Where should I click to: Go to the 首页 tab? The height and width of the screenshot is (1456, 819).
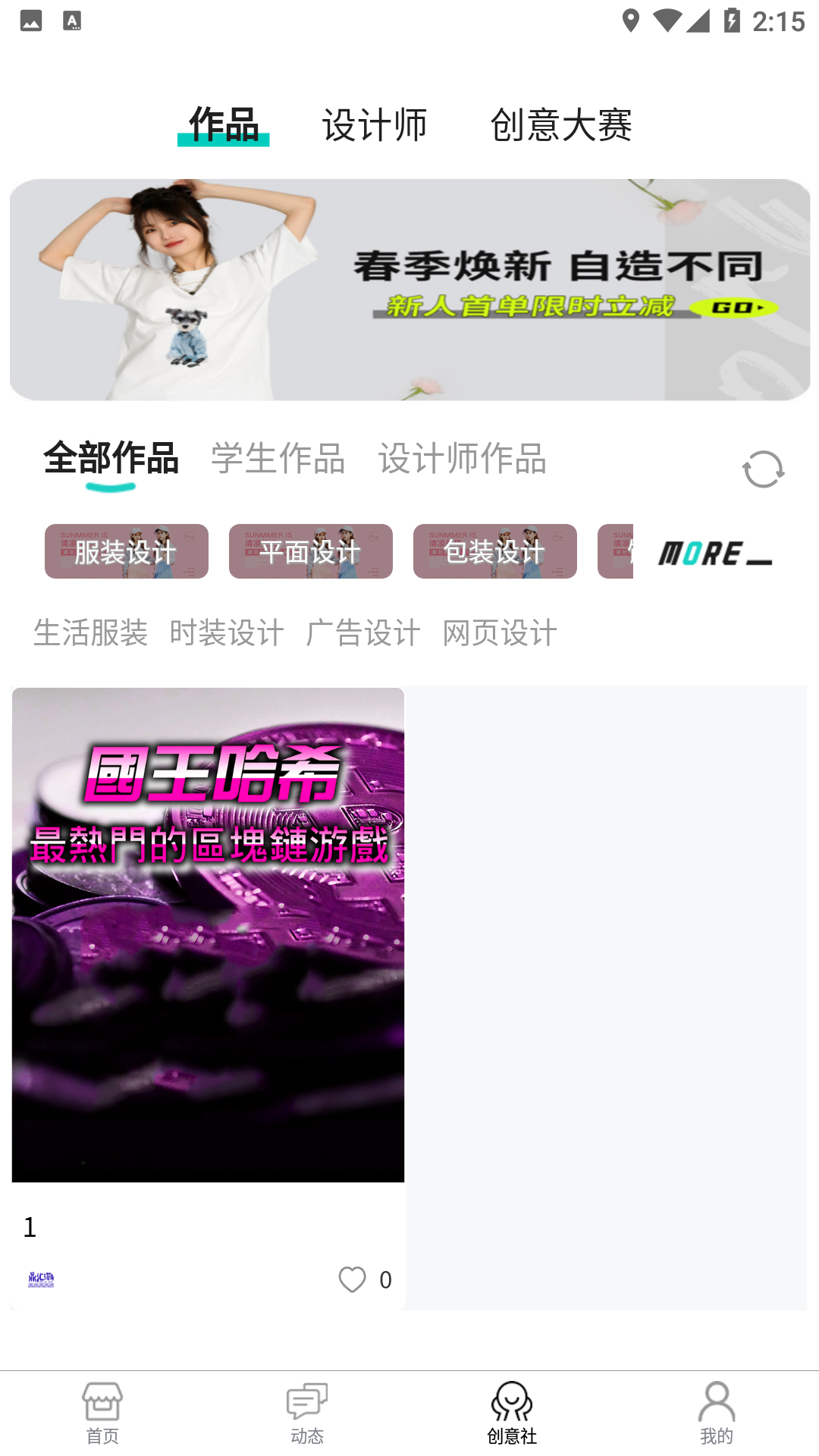tap(102, 1413)
